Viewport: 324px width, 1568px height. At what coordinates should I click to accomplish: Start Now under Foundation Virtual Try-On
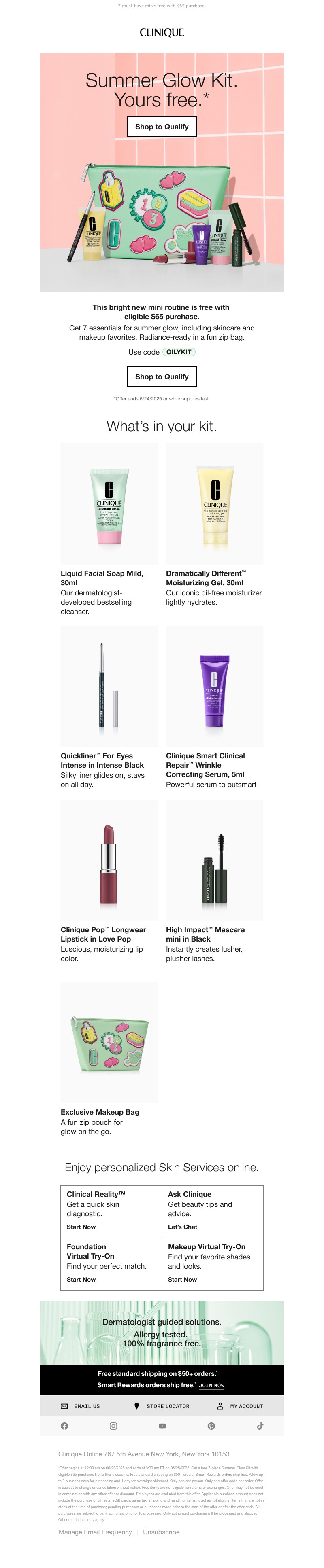click(x=81, y=1279)
